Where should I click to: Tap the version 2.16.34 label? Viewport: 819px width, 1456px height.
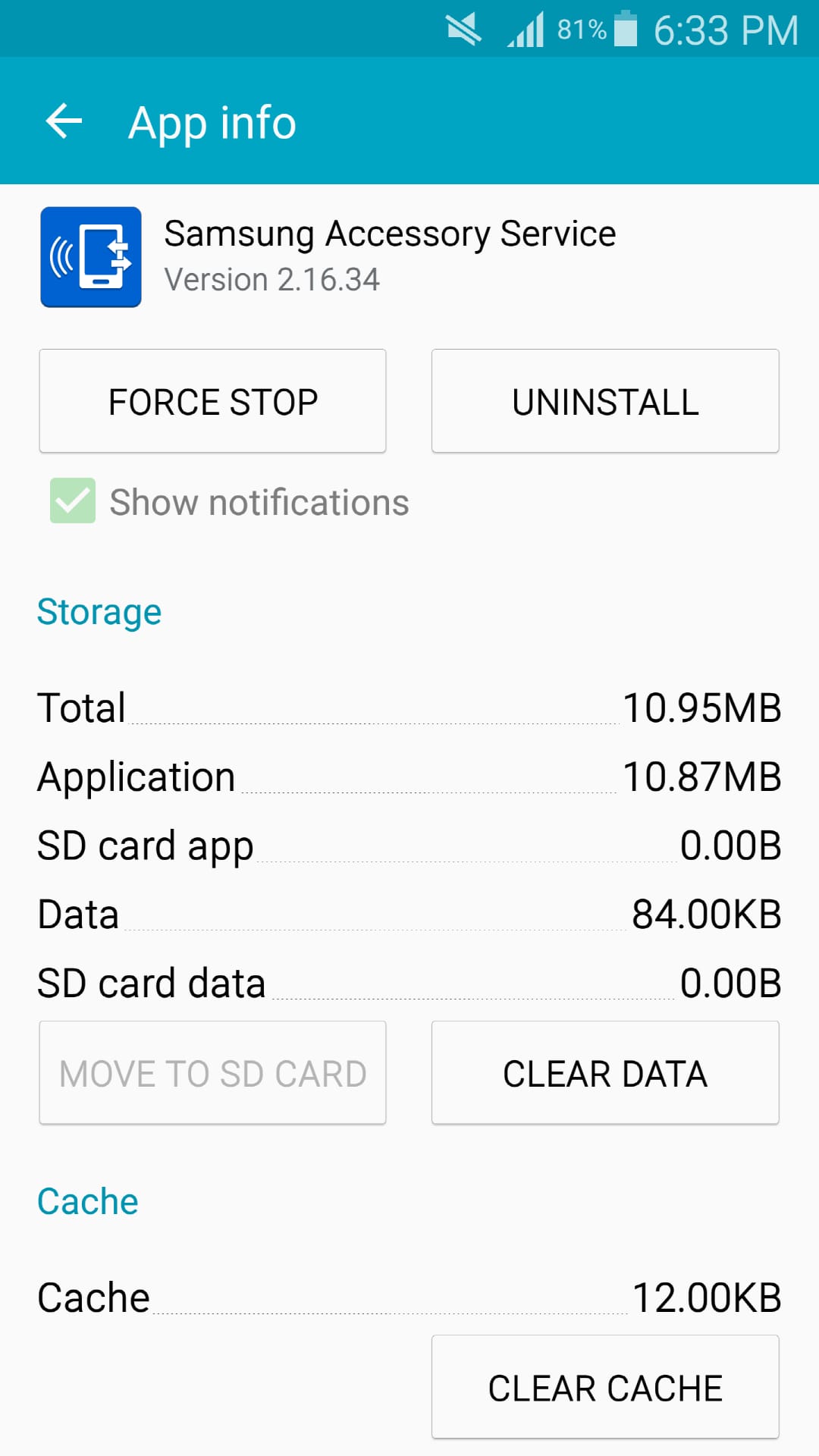[x=271, y=278]
